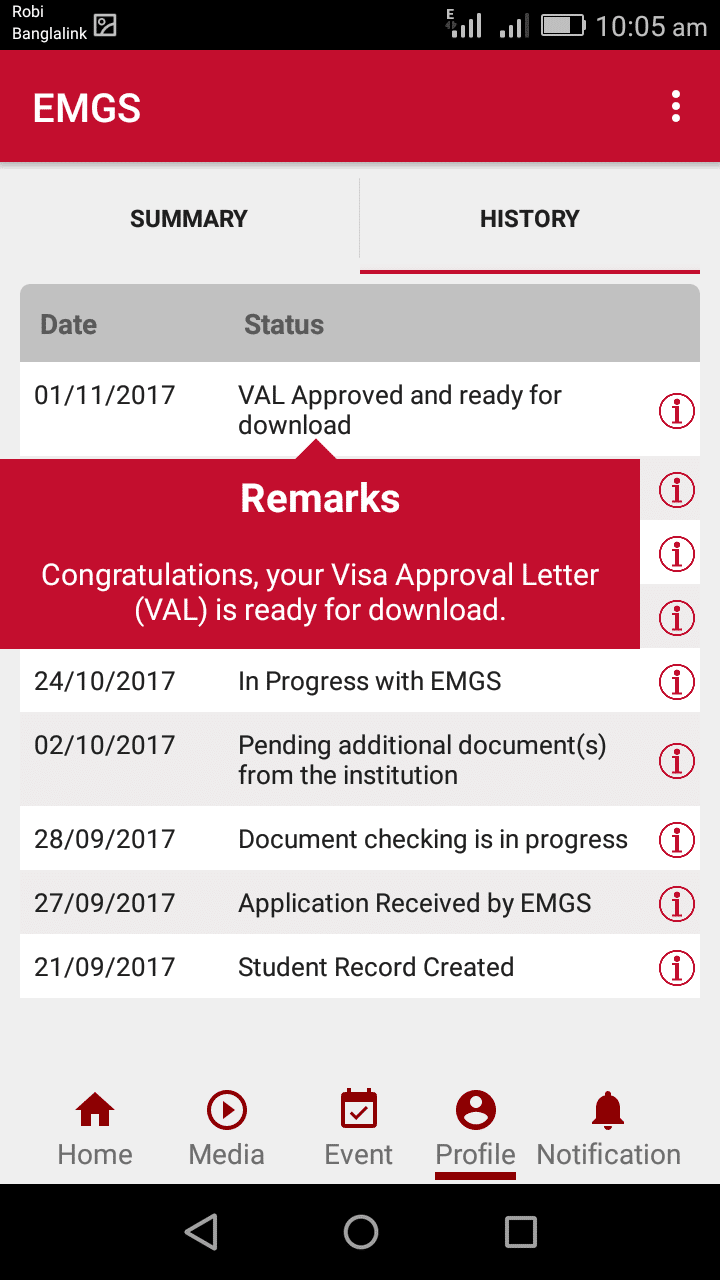The width and height of the screenshot is (720, 1280).
Task: Open recent apps from the navigation bar
Action: tap(520, 1232)
